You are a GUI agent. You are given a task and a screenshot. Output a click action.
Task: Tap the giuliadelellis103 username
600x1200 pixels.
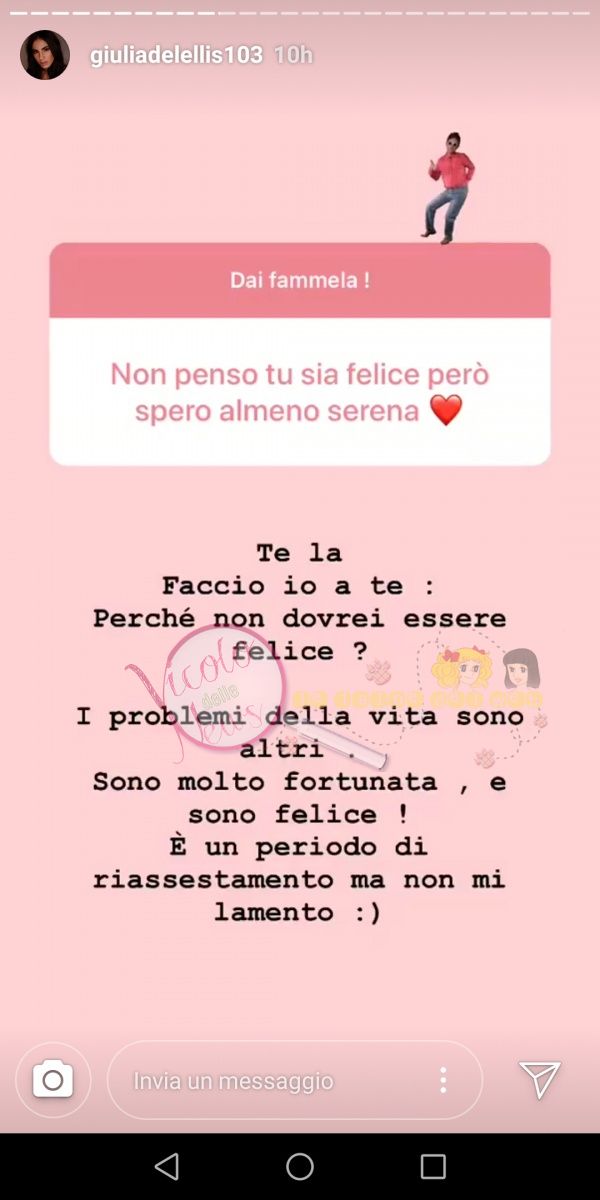[x=176, y=56]
